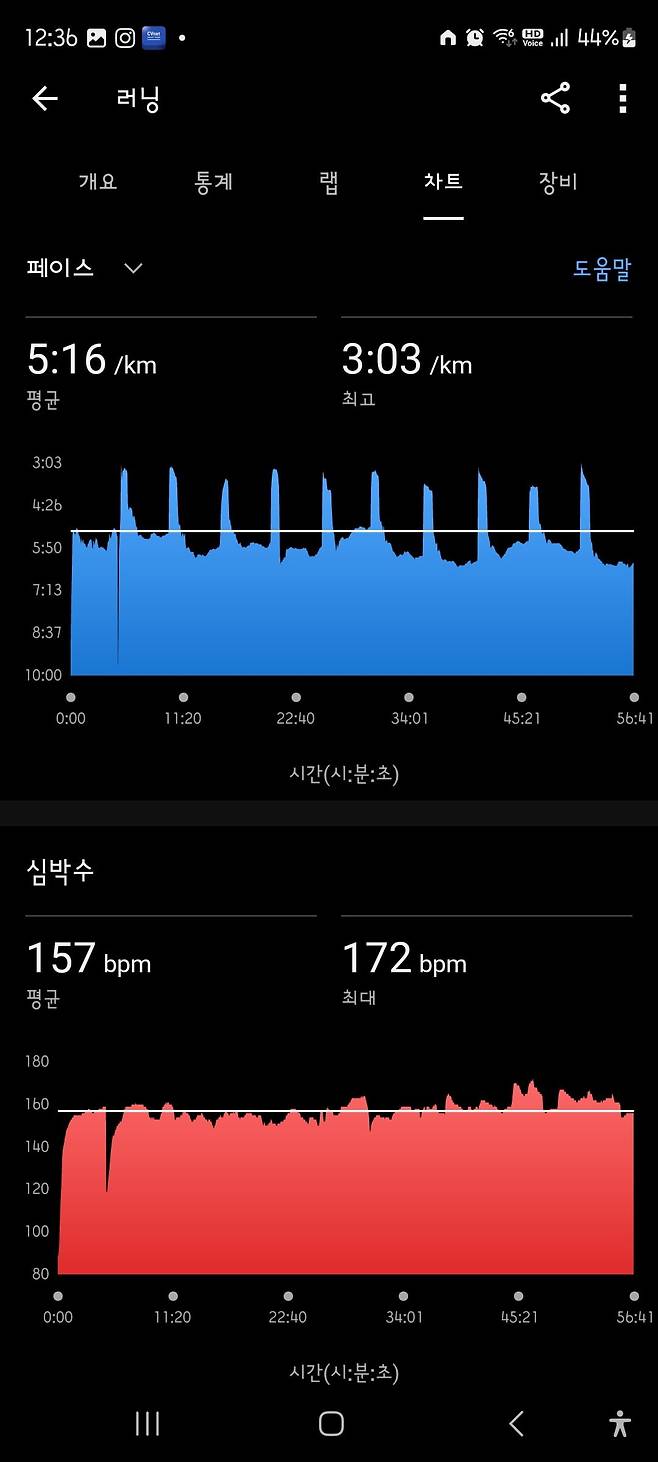The width and height of the screenshot is (658, 1462).
Task: Open the 랩 tab
Action: pos(329,182)
